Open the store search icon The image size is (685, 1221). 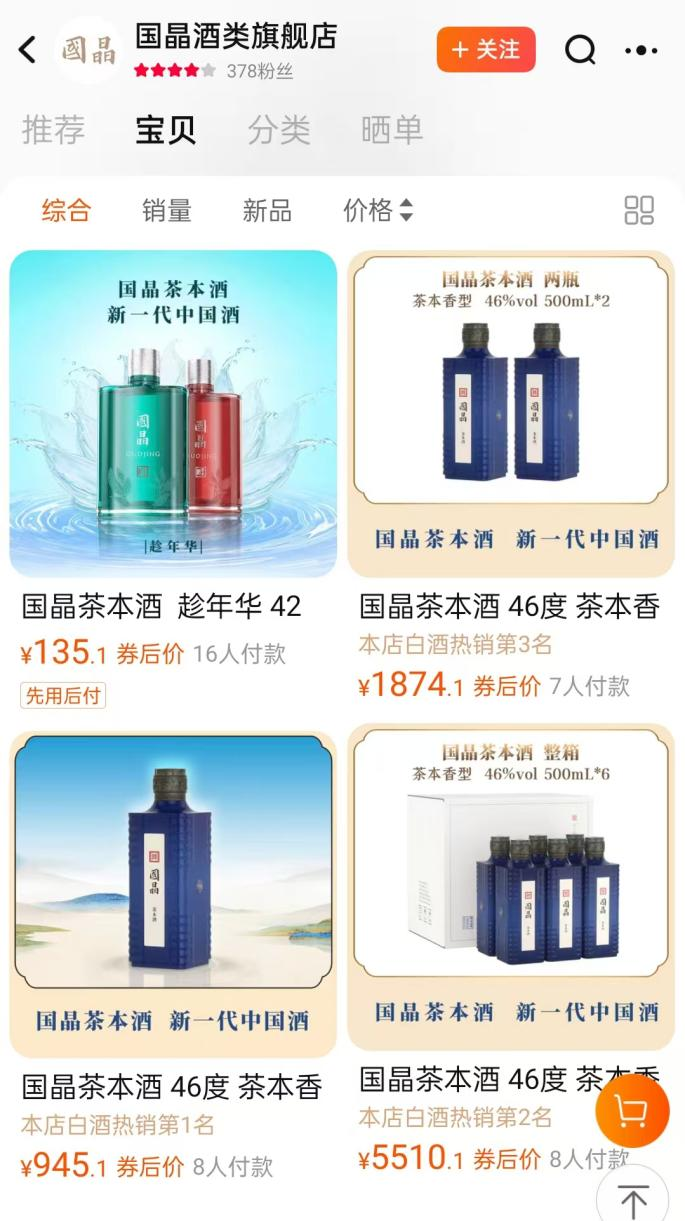580,49
